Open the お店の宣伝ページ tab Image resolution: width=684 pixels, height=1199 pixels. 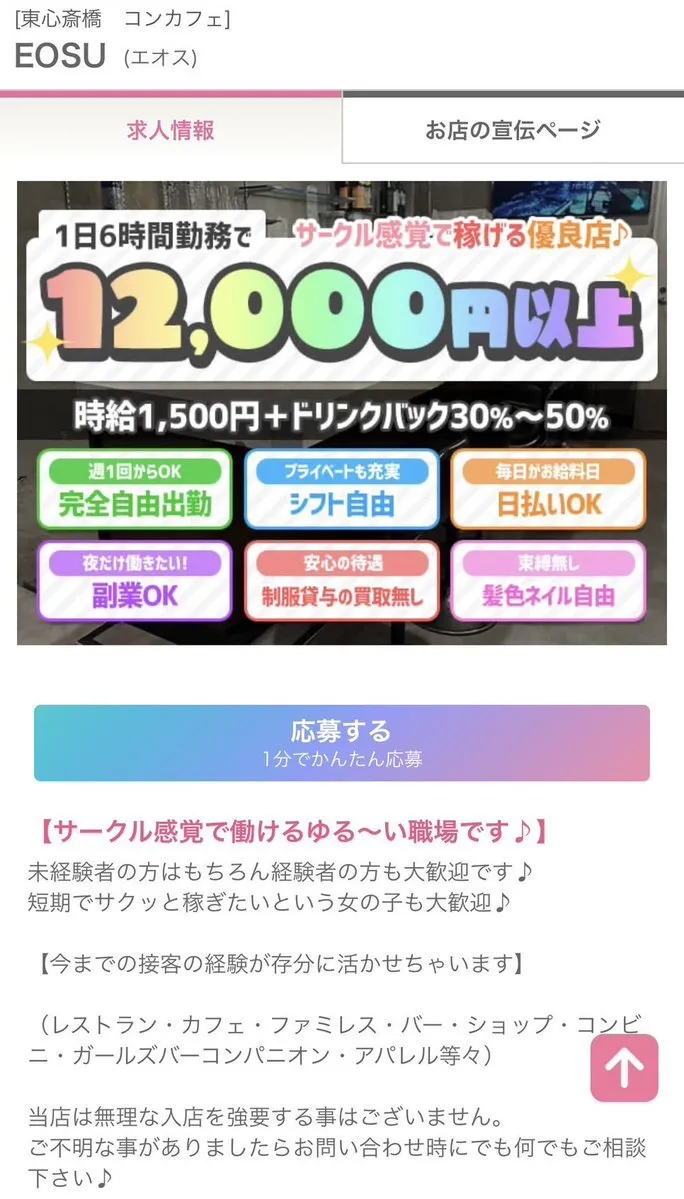tap(512, 130)
